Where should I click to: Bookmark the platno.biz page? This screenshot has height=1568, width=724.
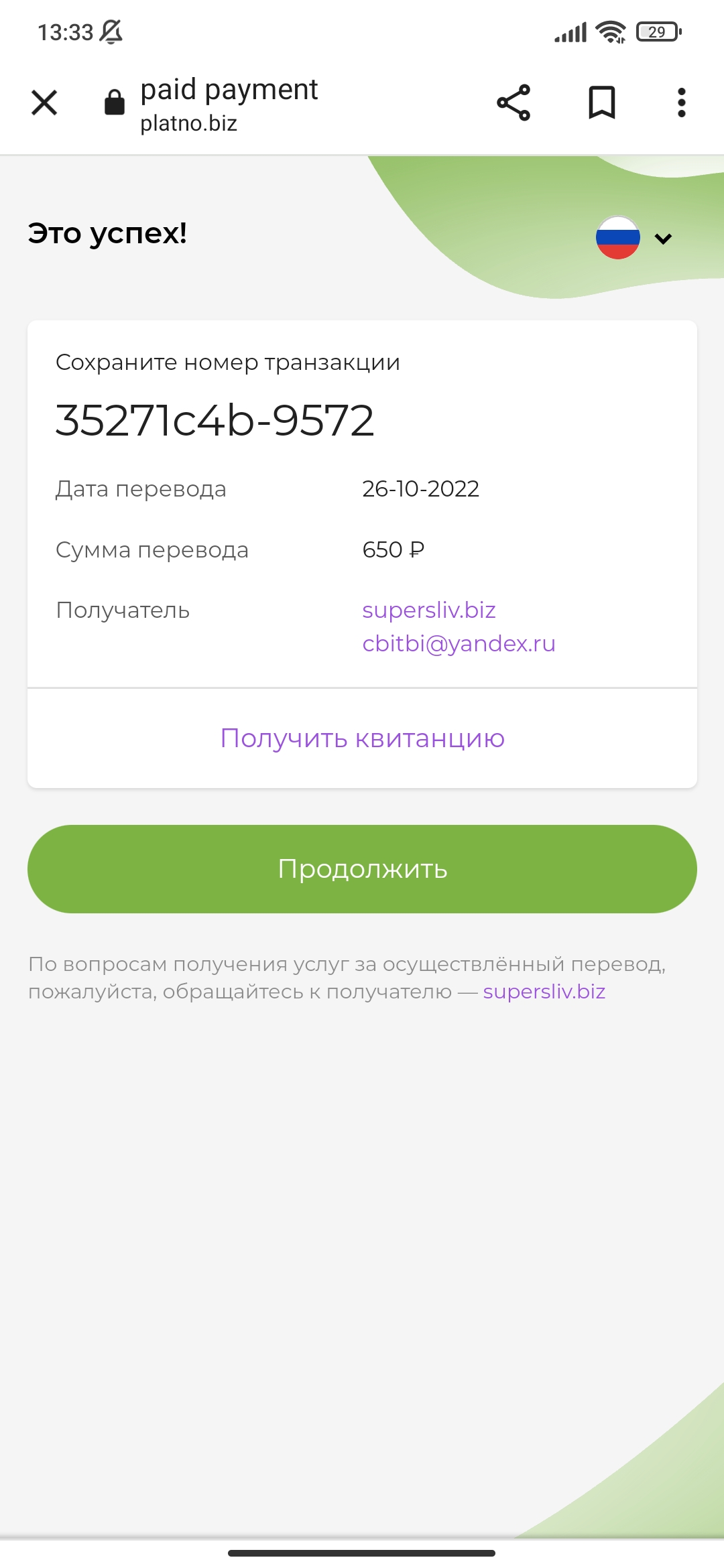tap(601, 103)
